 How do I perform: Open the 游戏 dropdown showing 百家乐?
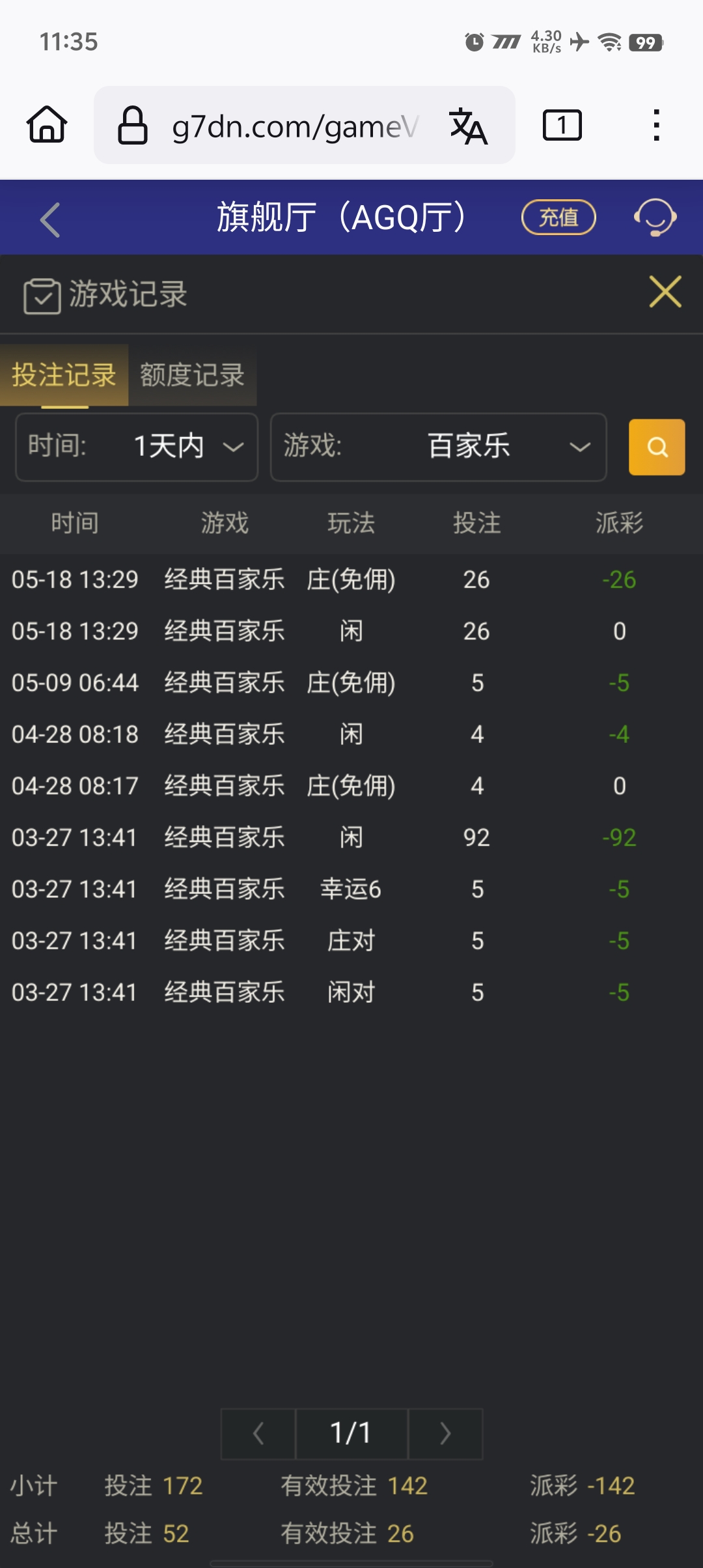438,447
